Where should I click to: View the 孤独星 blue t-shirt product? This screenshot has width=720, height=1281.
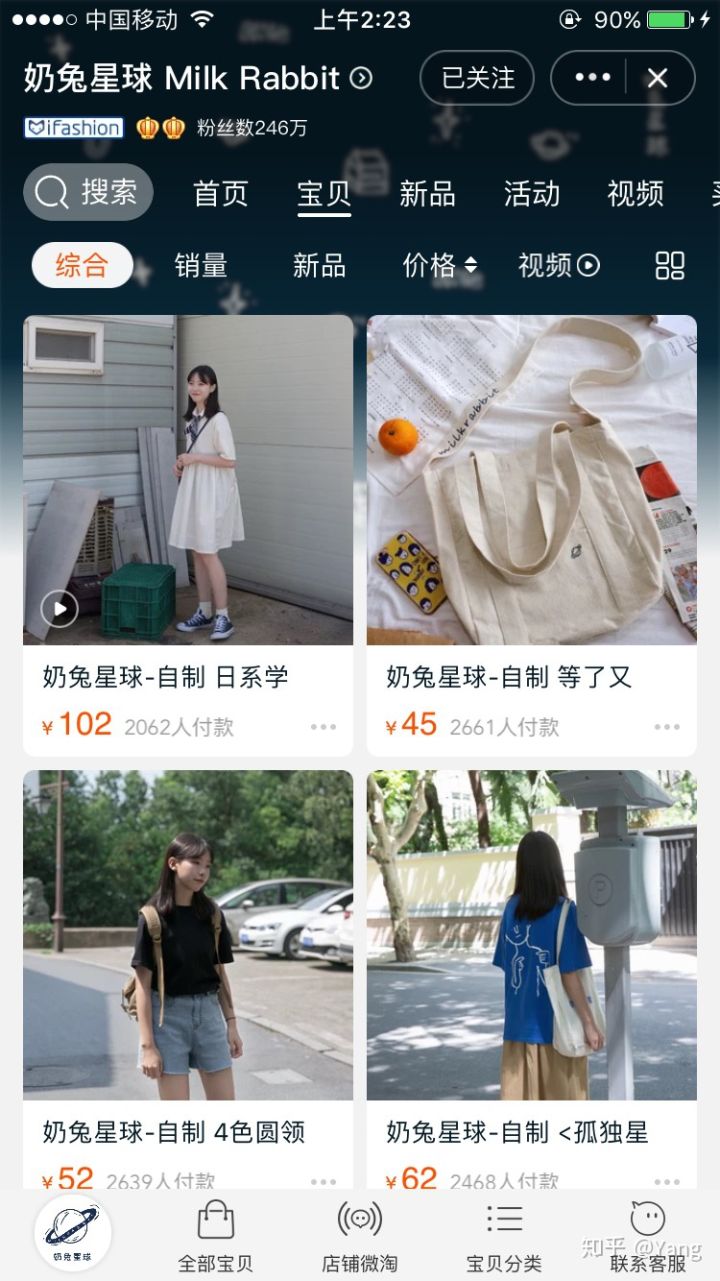[x=531, y=935]
